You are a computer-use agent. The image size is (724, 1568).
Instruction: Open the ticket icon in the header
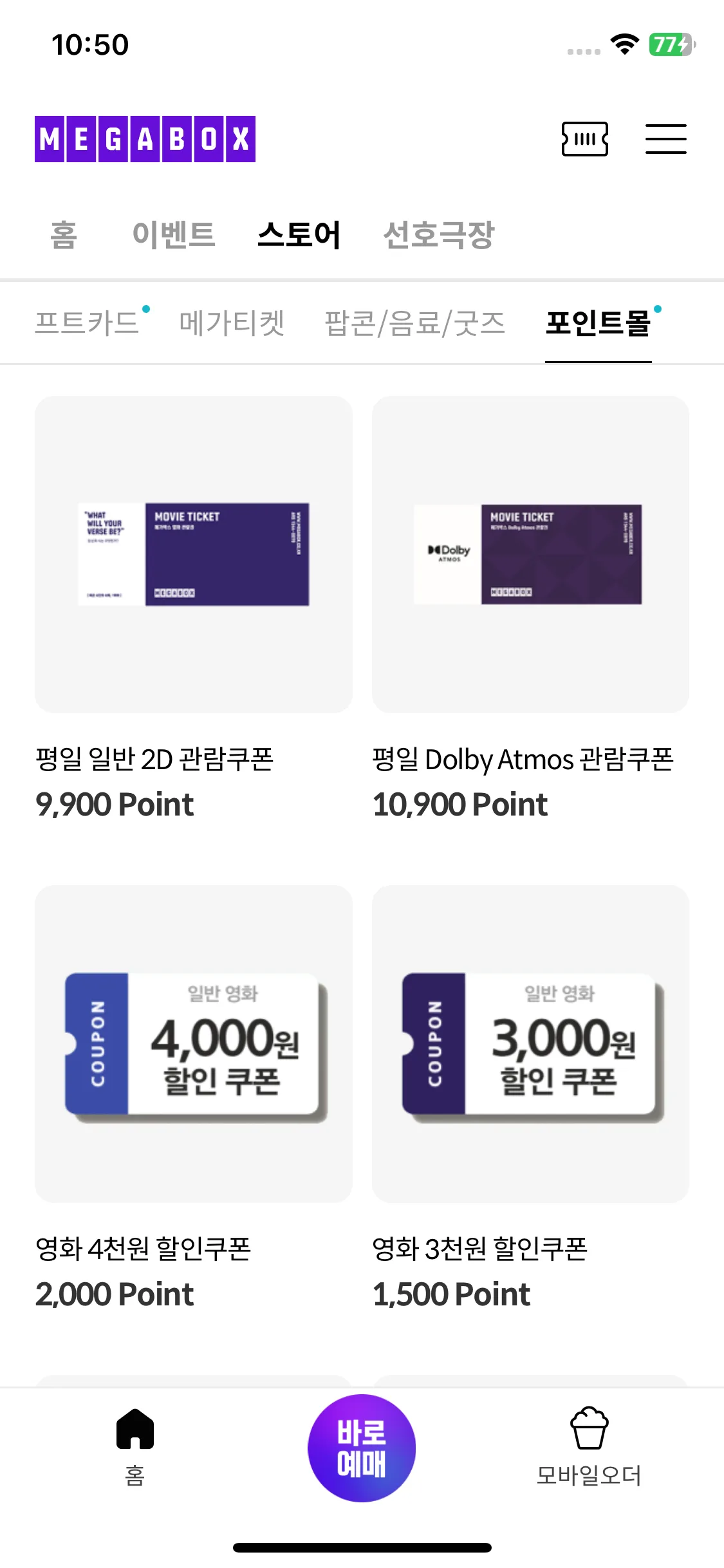584,139
